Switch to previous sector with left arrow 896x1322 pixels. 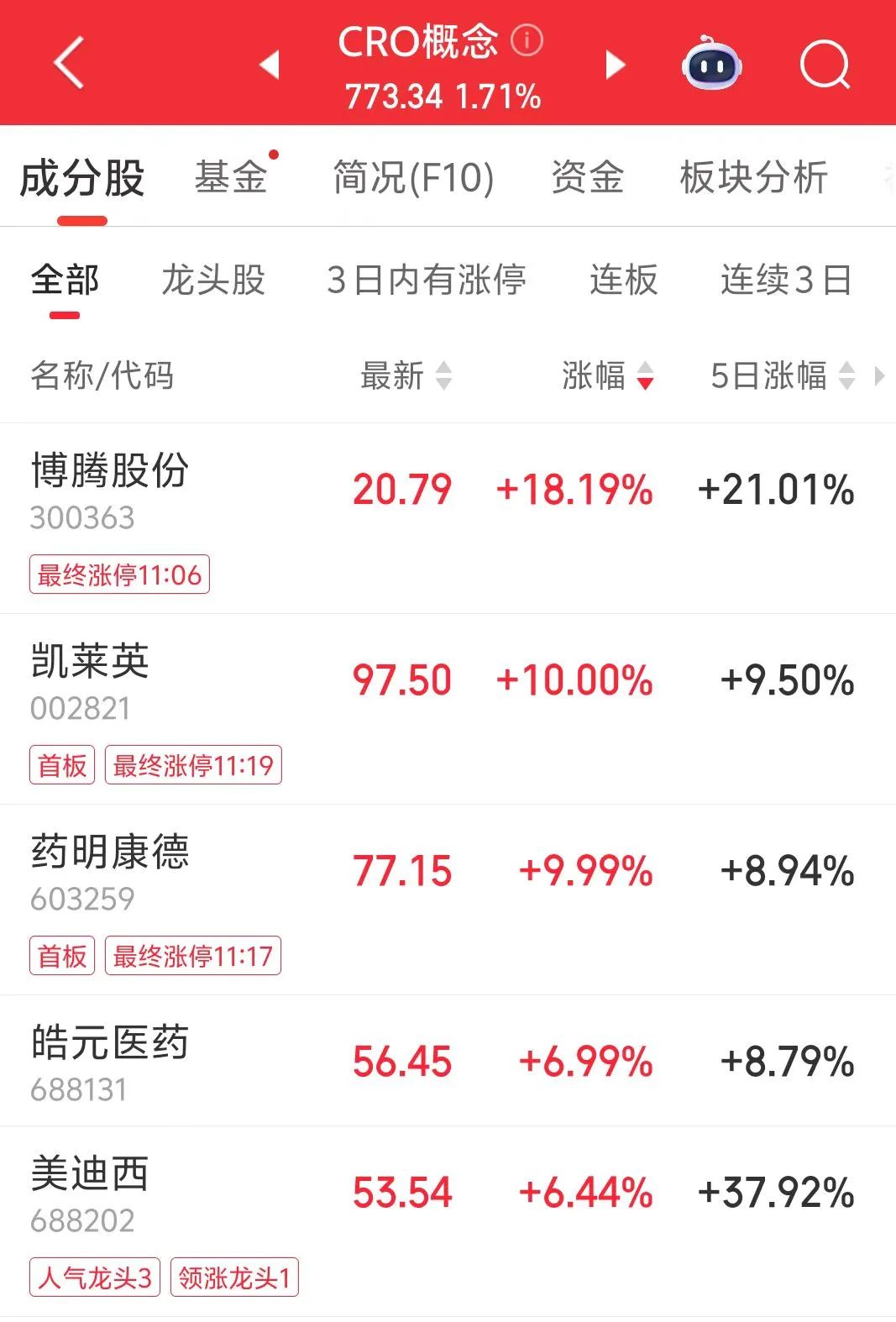click(270, 64)
